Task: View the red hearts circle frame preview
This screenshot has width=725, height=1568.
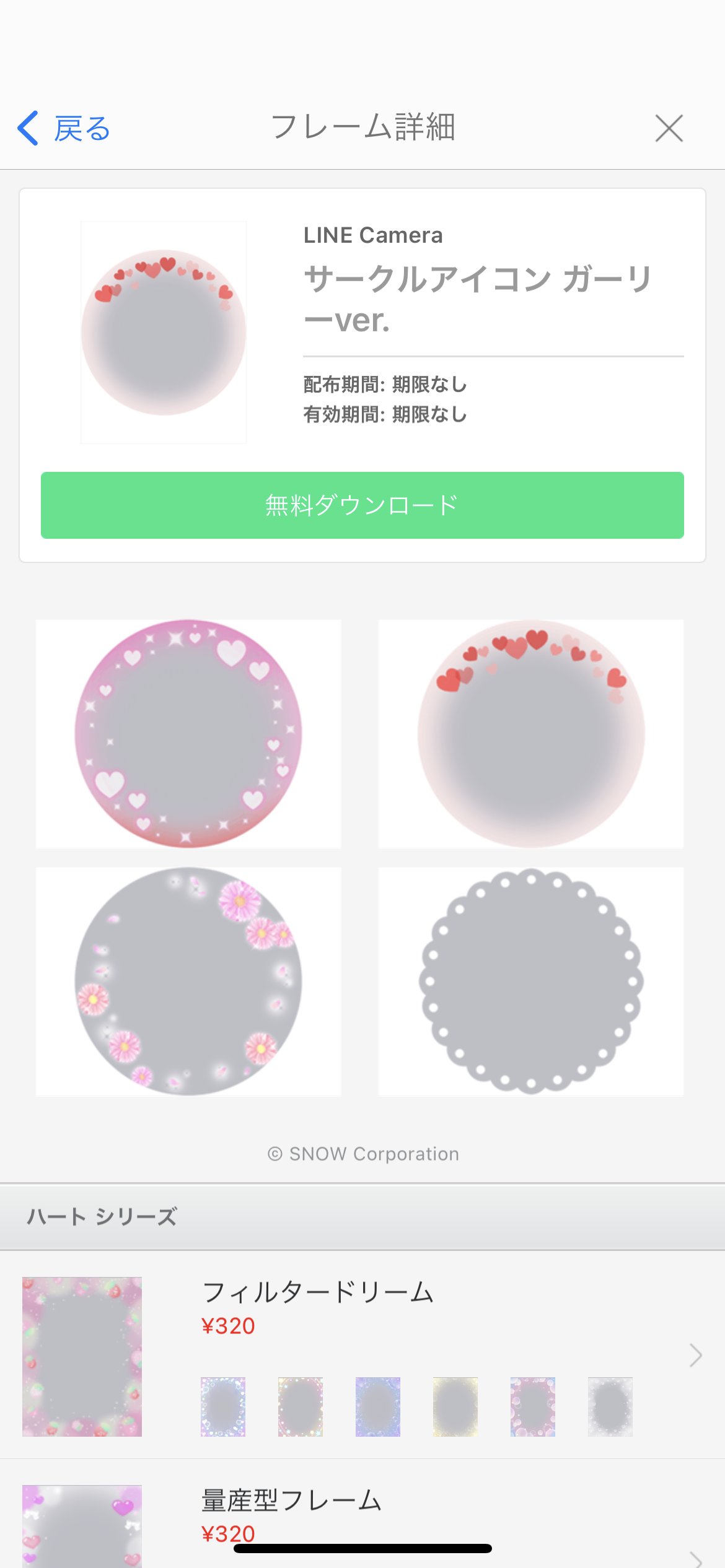Action: [x=531, y=734]
